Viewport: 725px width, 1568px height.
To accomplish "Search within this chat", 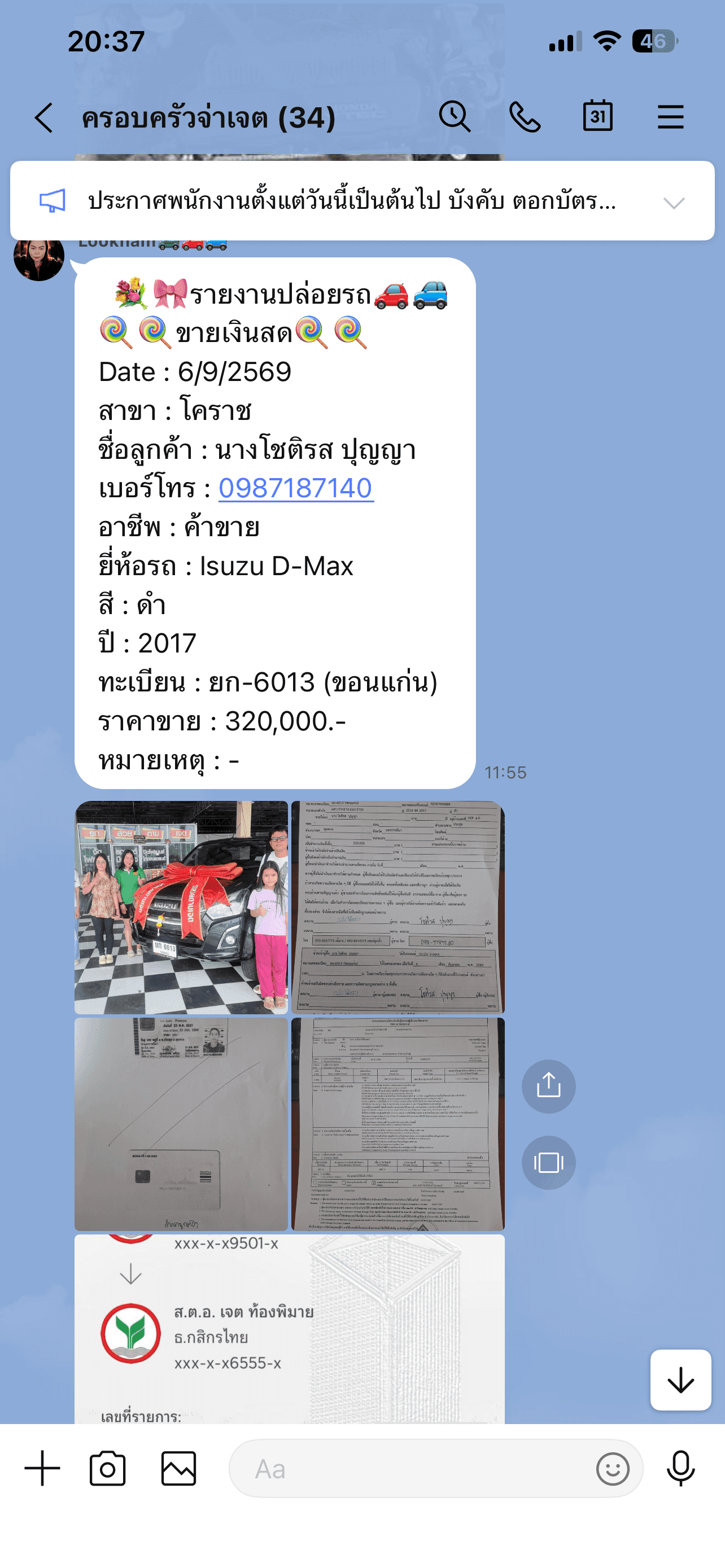I will (455, 116).
